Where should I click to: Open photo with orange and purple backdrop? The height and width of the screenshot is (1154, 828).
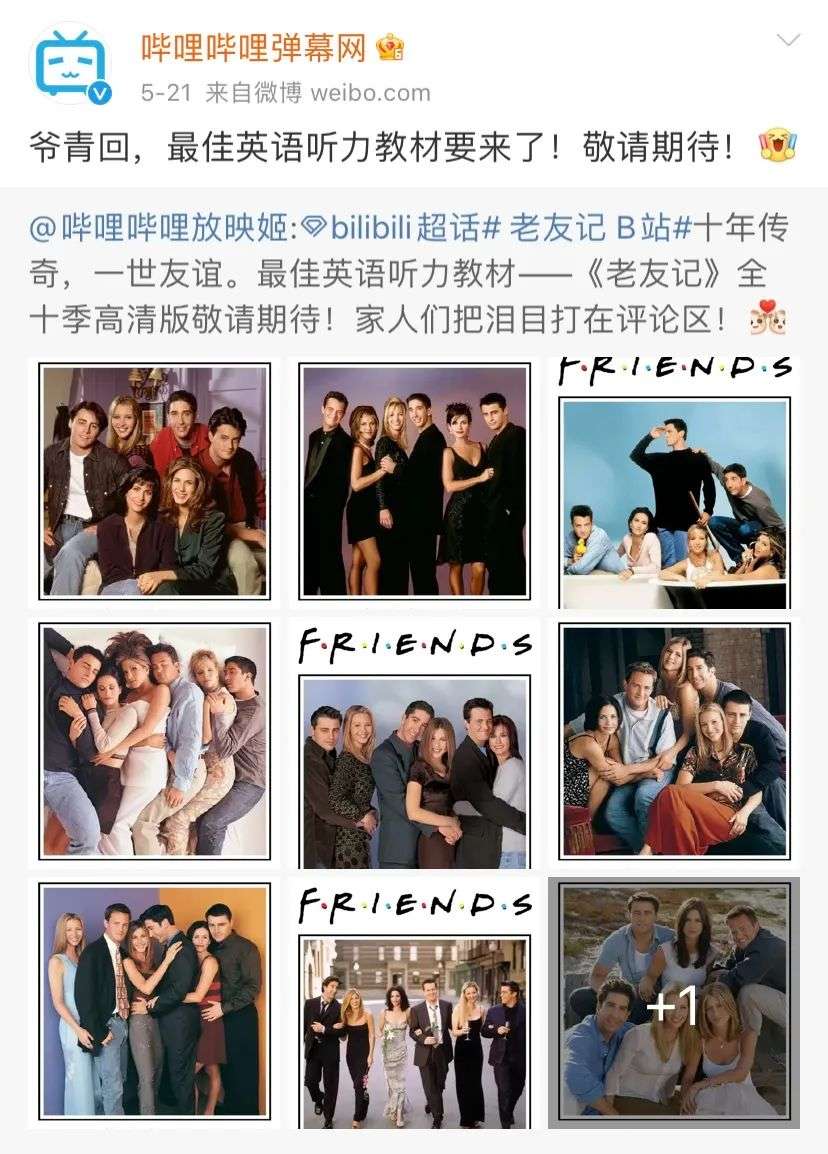coord(155,1002)
